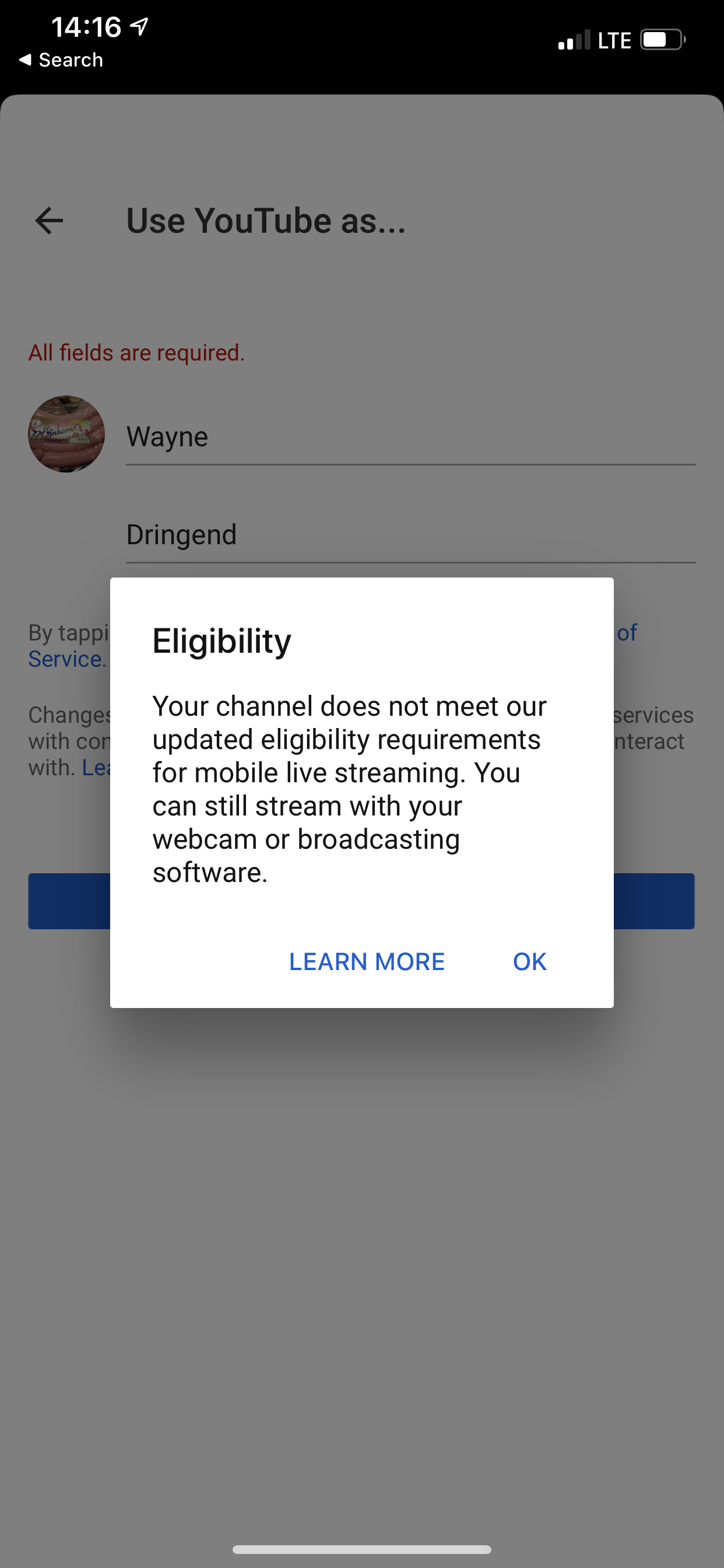
Task: Tap LEARN MORE in the Eligibility dialog
Action: (x=366, y=962)
